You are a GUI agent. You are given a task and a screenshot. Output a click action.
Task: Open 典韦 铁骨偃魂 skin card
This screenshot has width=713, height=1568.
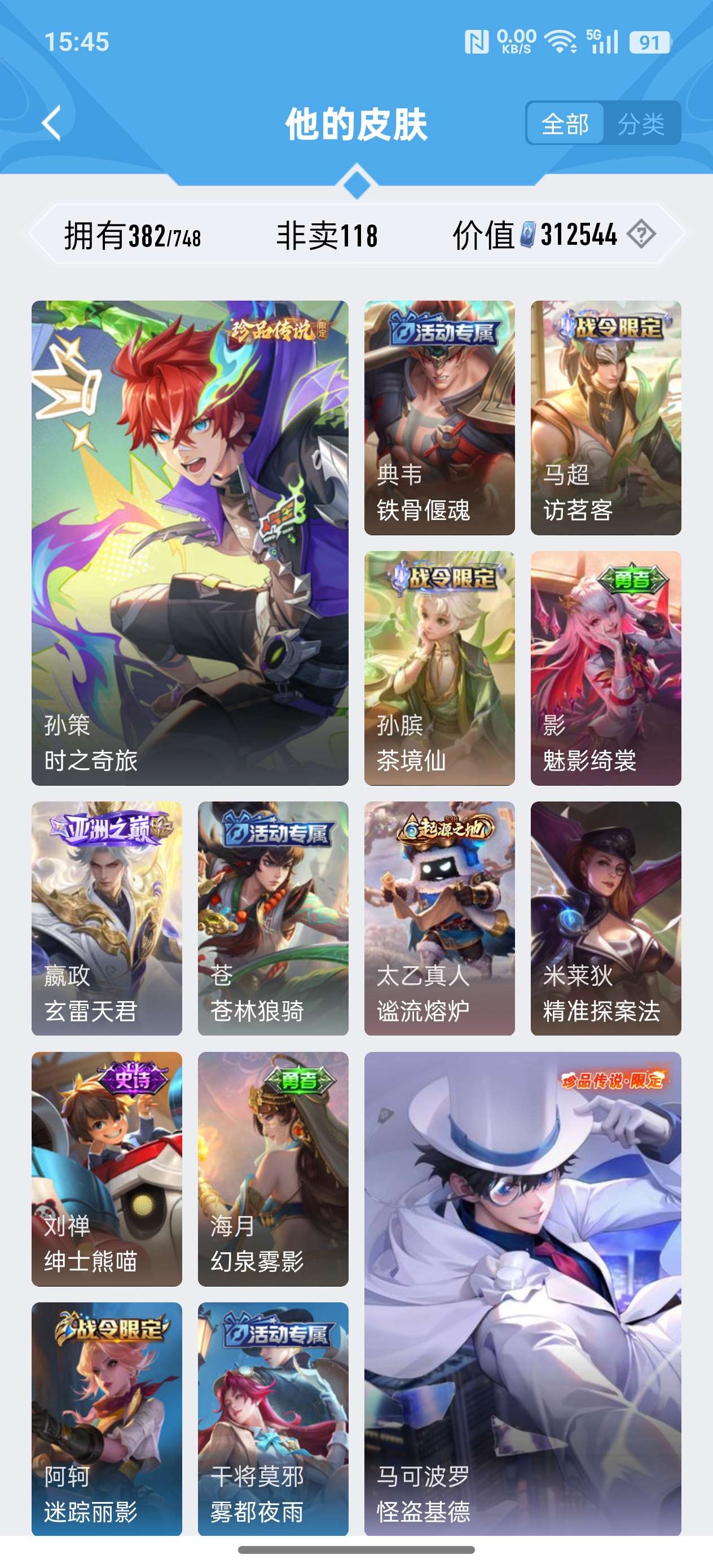(439, 417)
